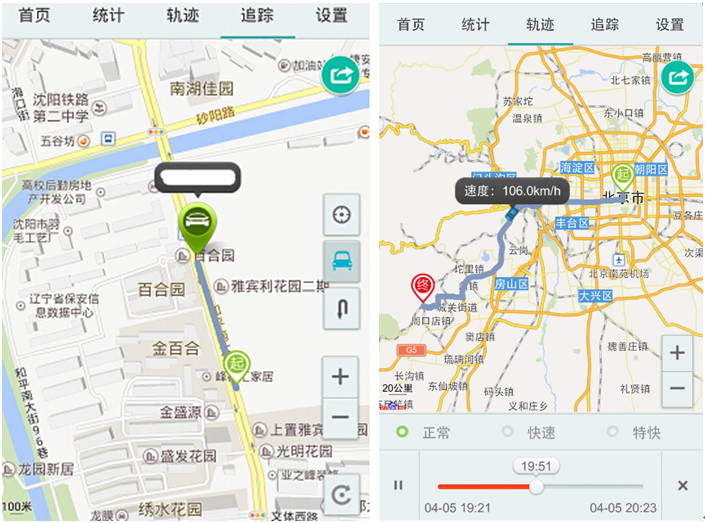Tap the red 终 end marker
Image resolution: width=705 pixels, height=523 pixels.
423,287
